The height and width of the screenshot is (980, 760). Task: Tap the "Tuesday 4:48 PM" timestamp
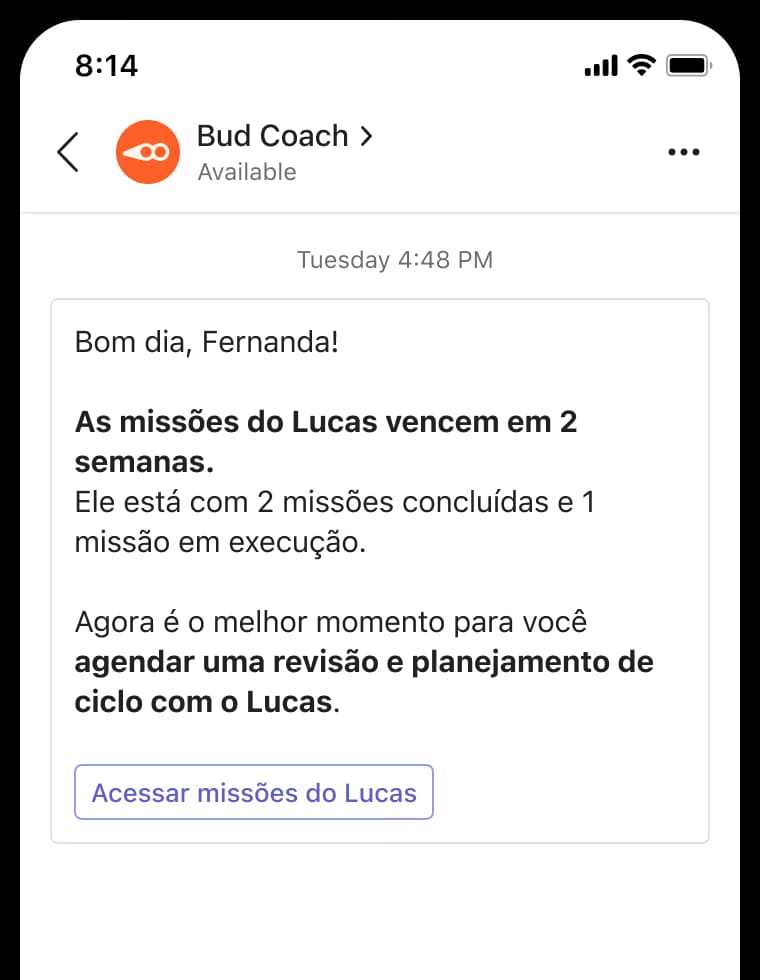[x=395, y=260]
